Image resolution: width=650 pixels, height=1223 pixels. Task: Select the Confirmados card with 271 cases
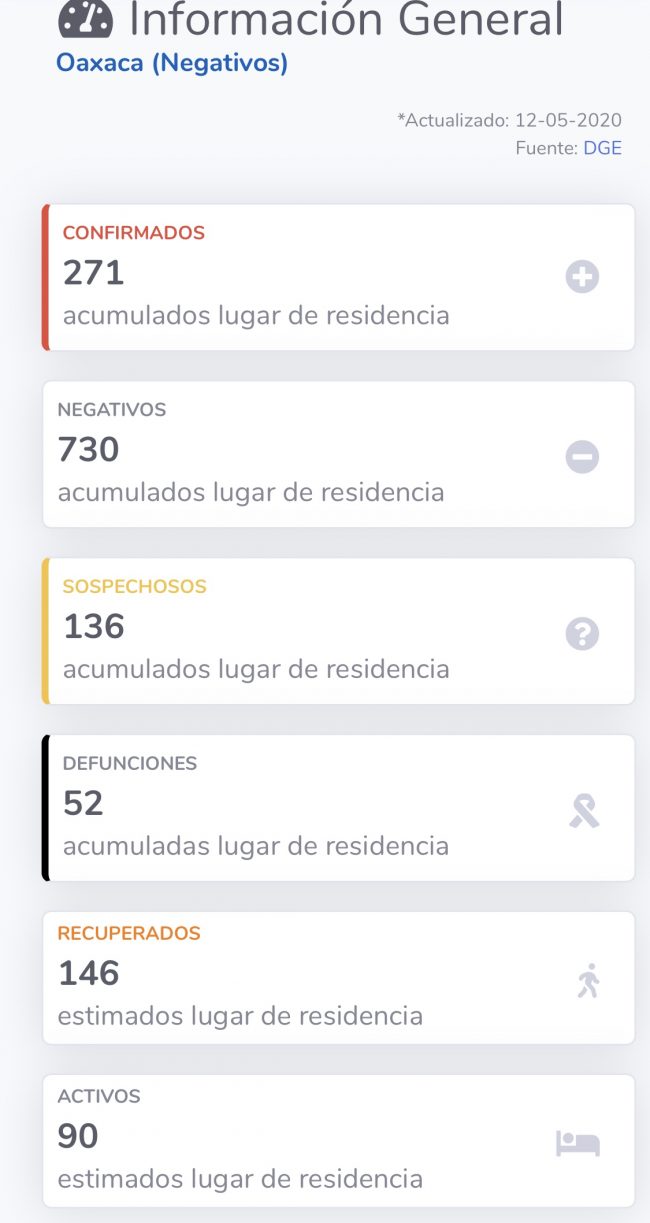coord(338,277)
